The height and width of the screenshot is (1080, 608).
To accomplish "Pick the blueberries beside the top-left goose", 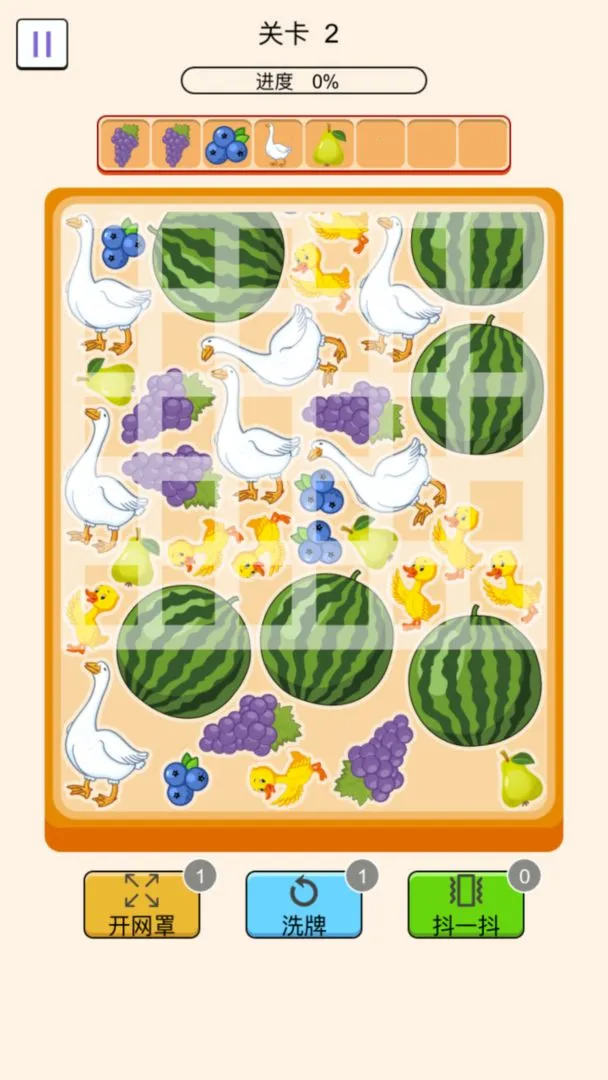I will pyautogui.click(x=122, y=244).
